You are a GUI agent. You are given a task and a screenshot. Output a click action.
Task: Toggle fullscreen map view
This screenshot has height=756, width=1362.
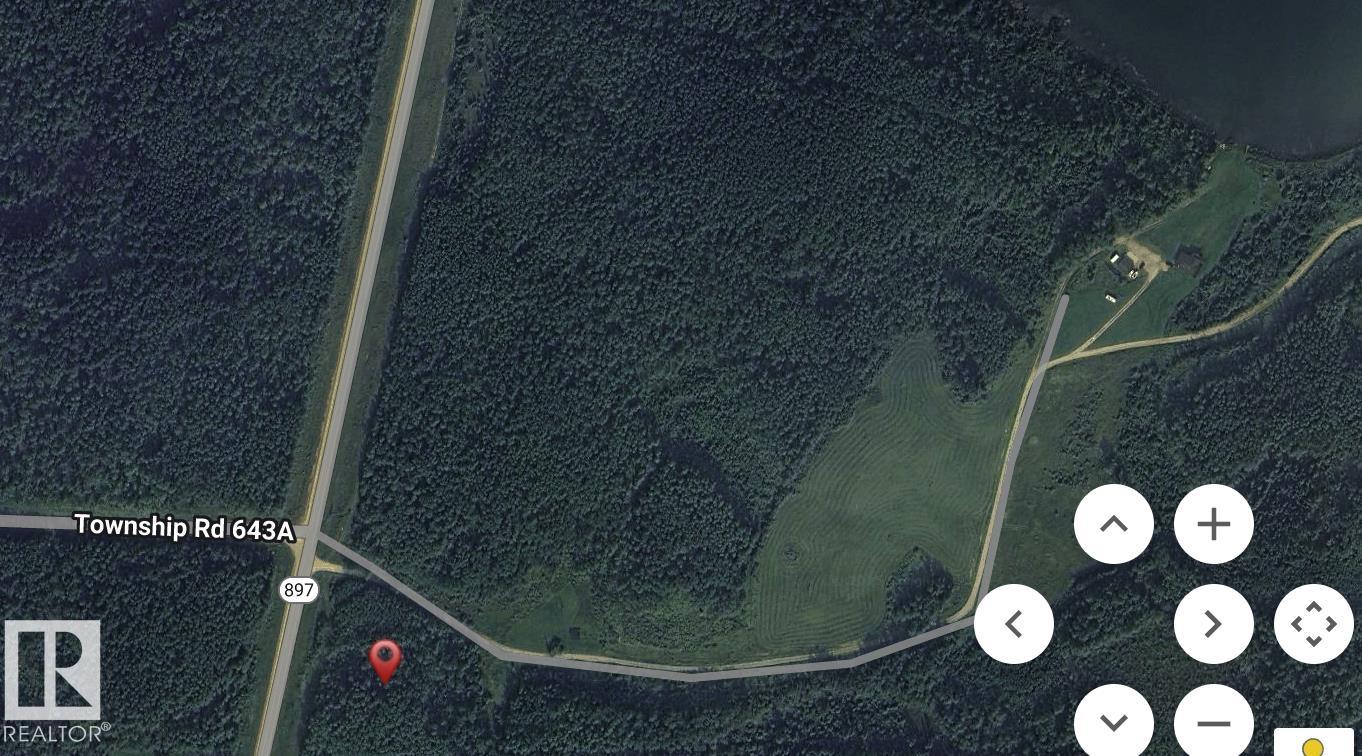(1313, 624)
